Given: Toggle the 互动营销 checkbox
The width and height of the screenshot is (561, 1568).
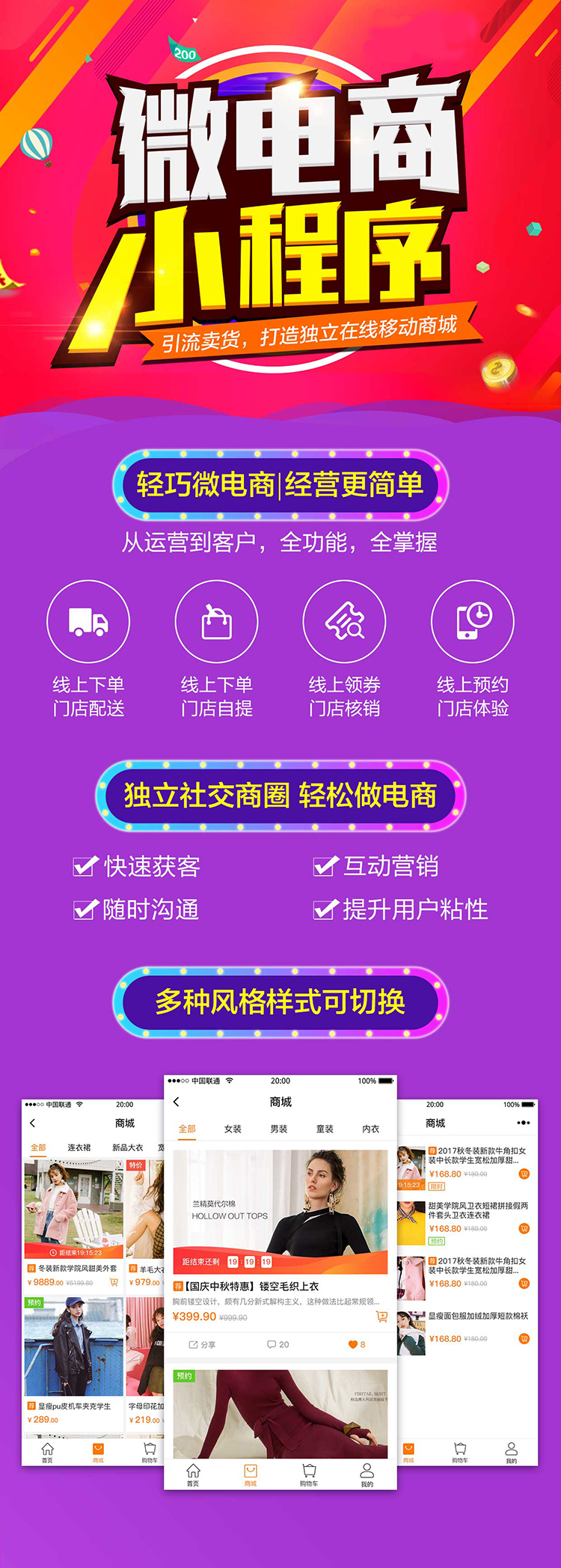Looking at the screenshot, I should [325, 866].
